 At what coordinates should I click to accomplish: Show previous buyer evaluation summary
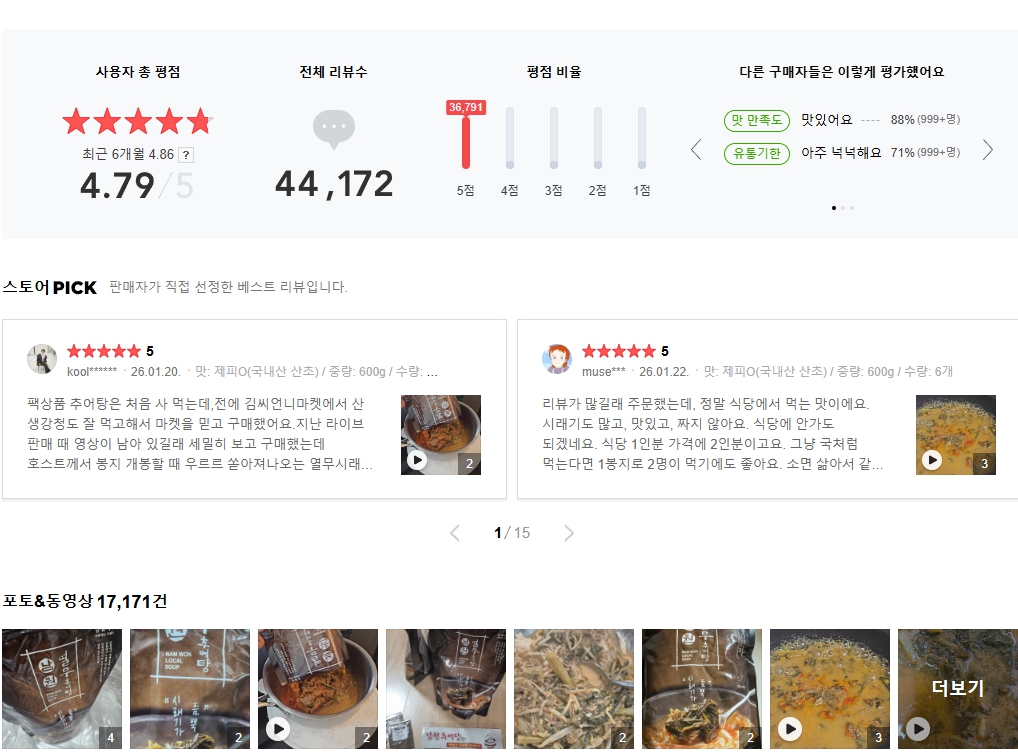coord(696,150)
